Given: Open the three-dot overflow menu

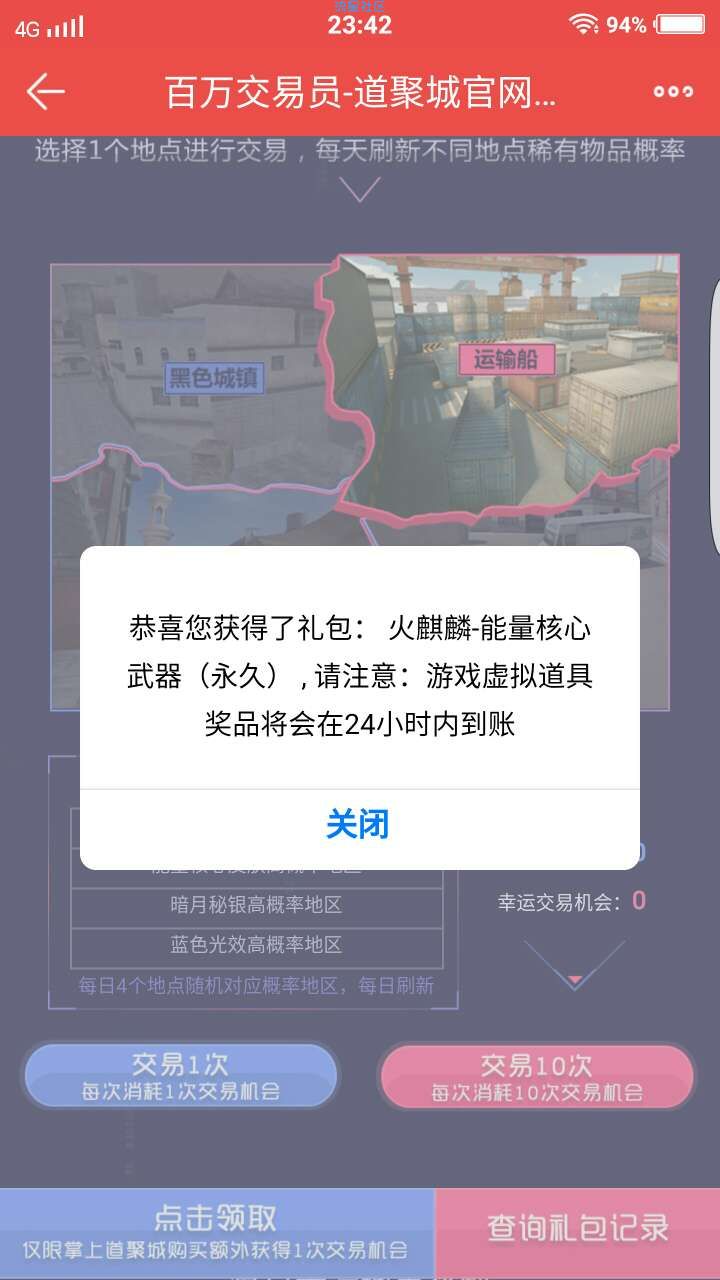Looking at the screenshot, I should [x=673, y=92].
